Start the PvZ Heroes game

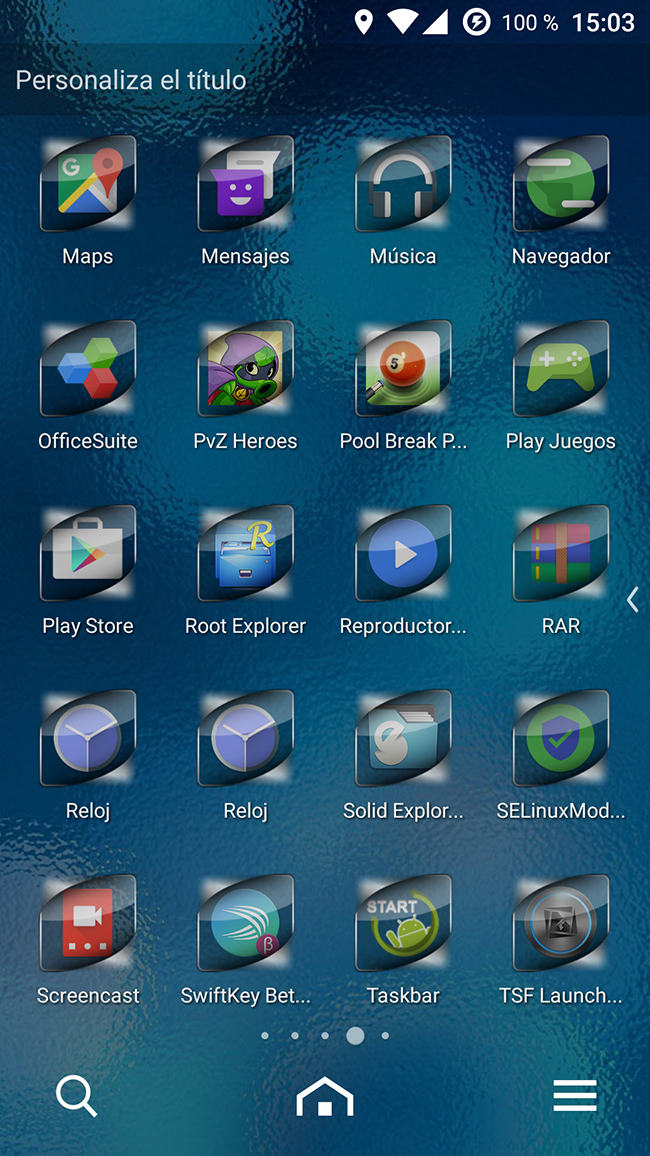pyautogui.click(x=245, y=372)
